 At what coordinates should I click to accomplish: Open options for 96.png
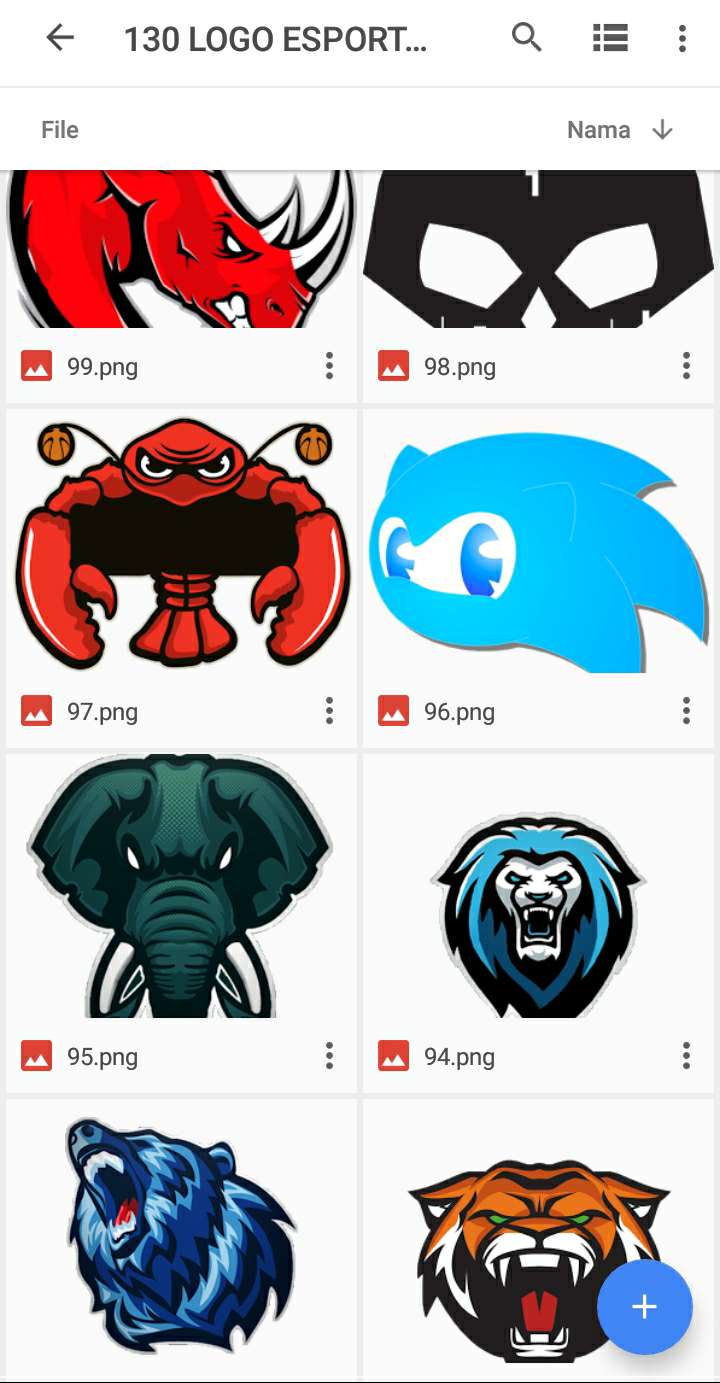coord(686,711)
